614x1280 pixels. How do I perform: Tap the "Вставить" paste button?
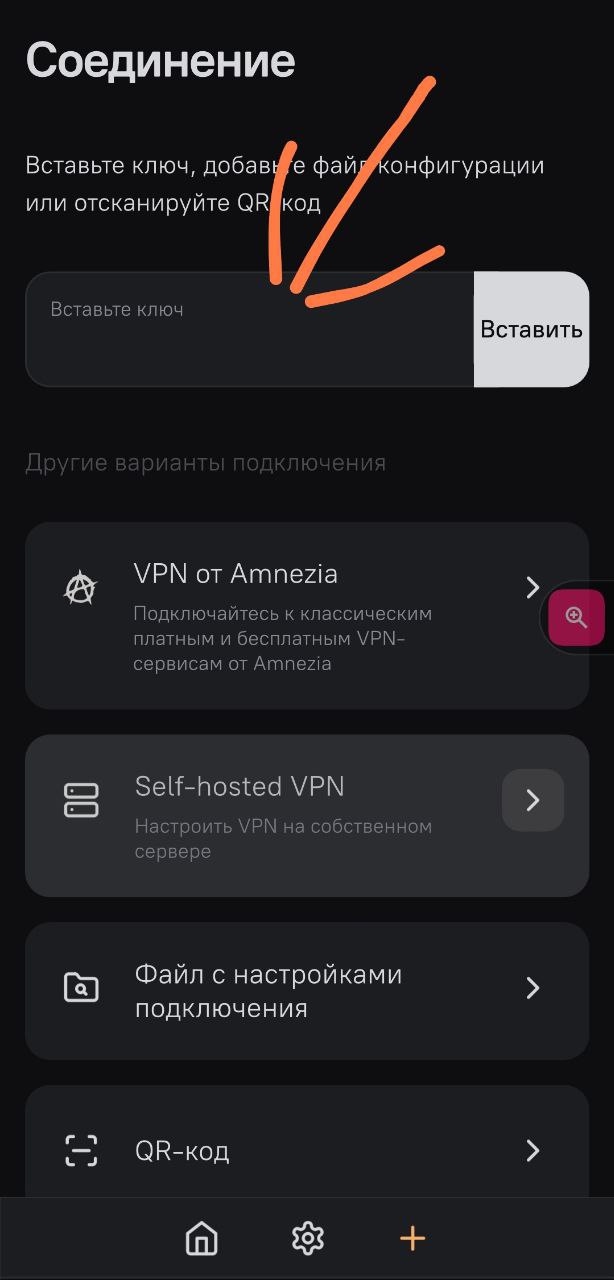tap(531, 329)
